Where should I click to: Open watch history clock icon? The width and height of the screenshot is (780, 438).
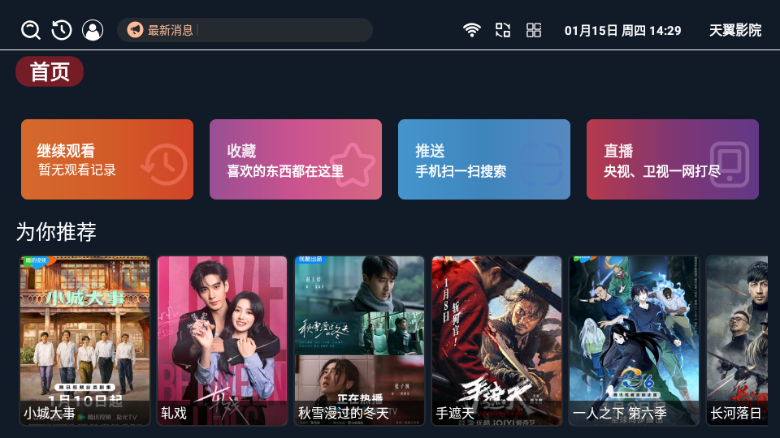62,30
